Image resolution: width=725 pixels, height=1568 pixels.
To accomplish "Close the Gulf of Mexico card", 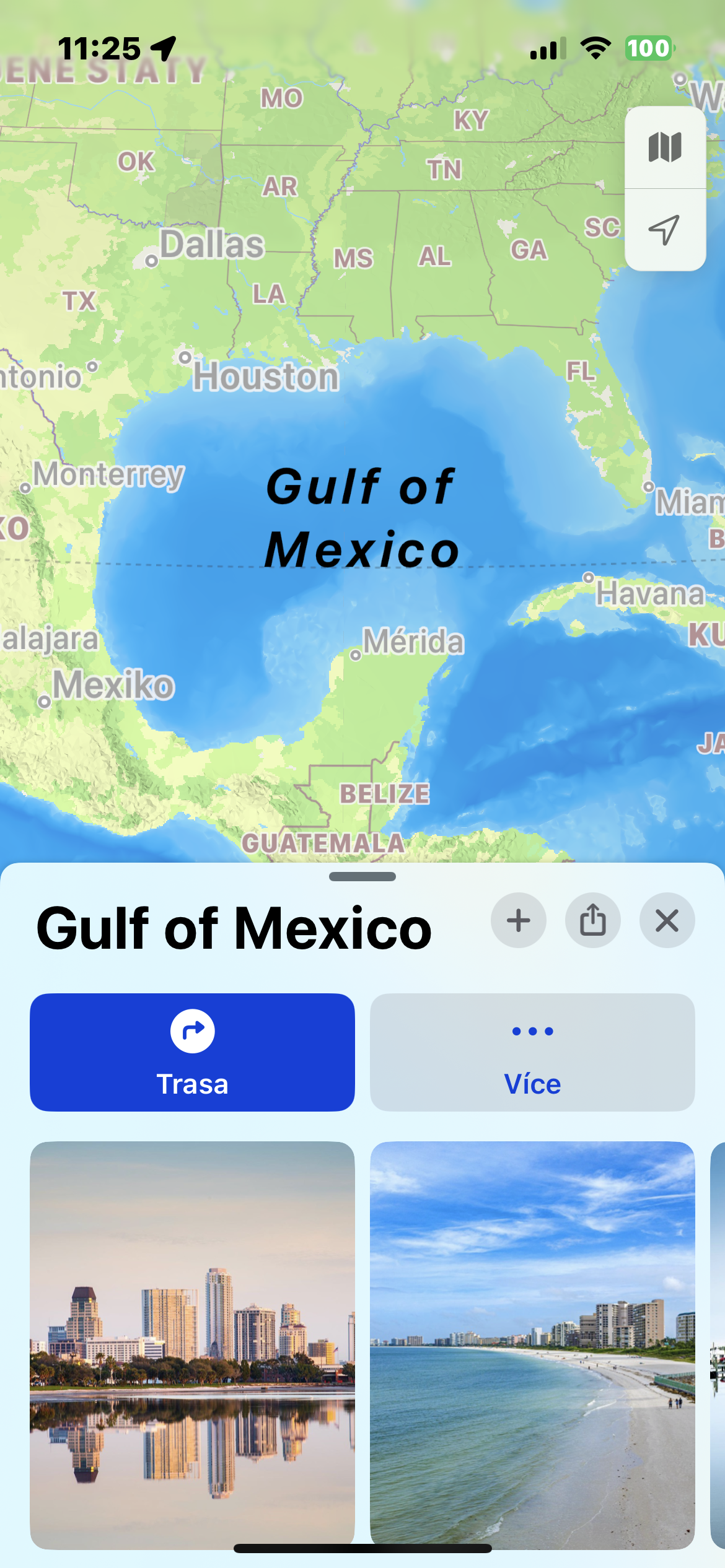I will point(667,920).
